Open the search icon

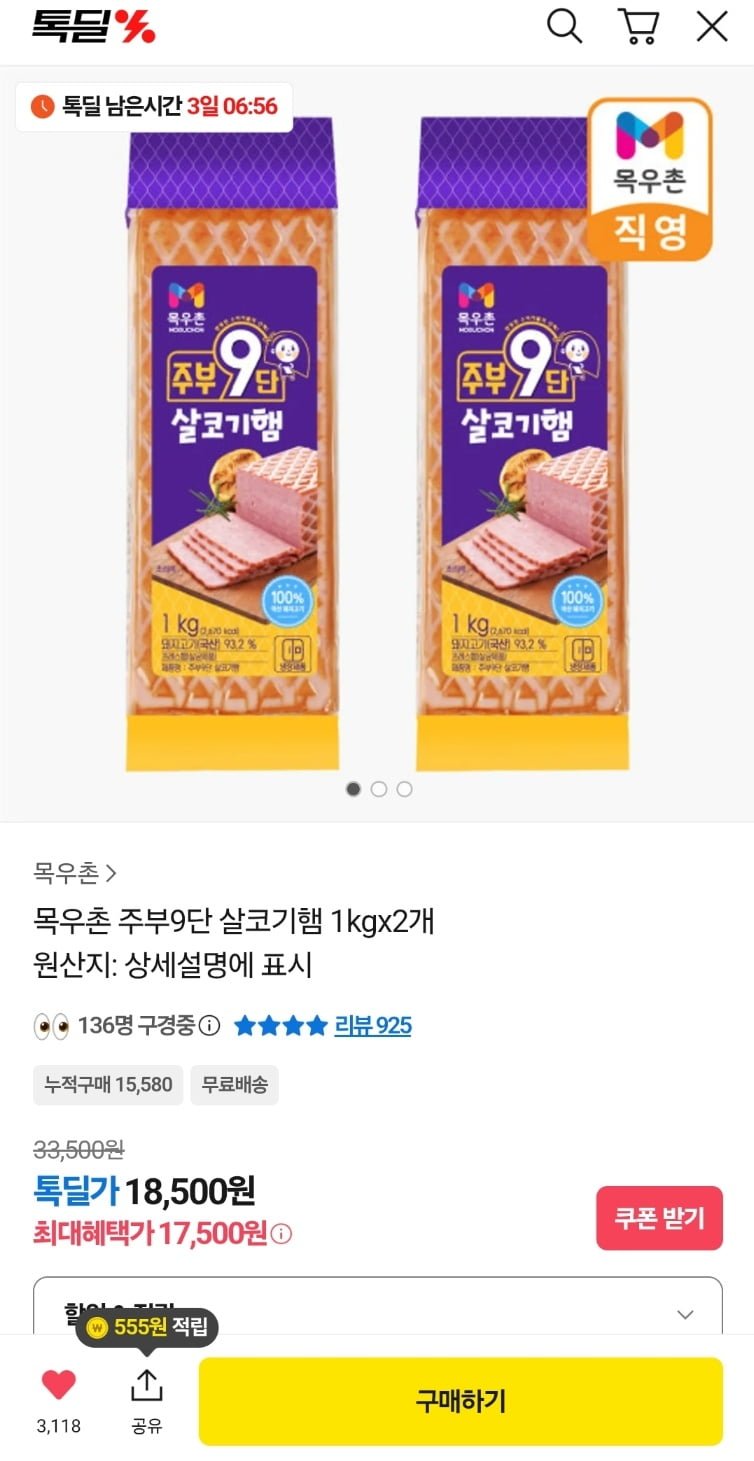564,27
